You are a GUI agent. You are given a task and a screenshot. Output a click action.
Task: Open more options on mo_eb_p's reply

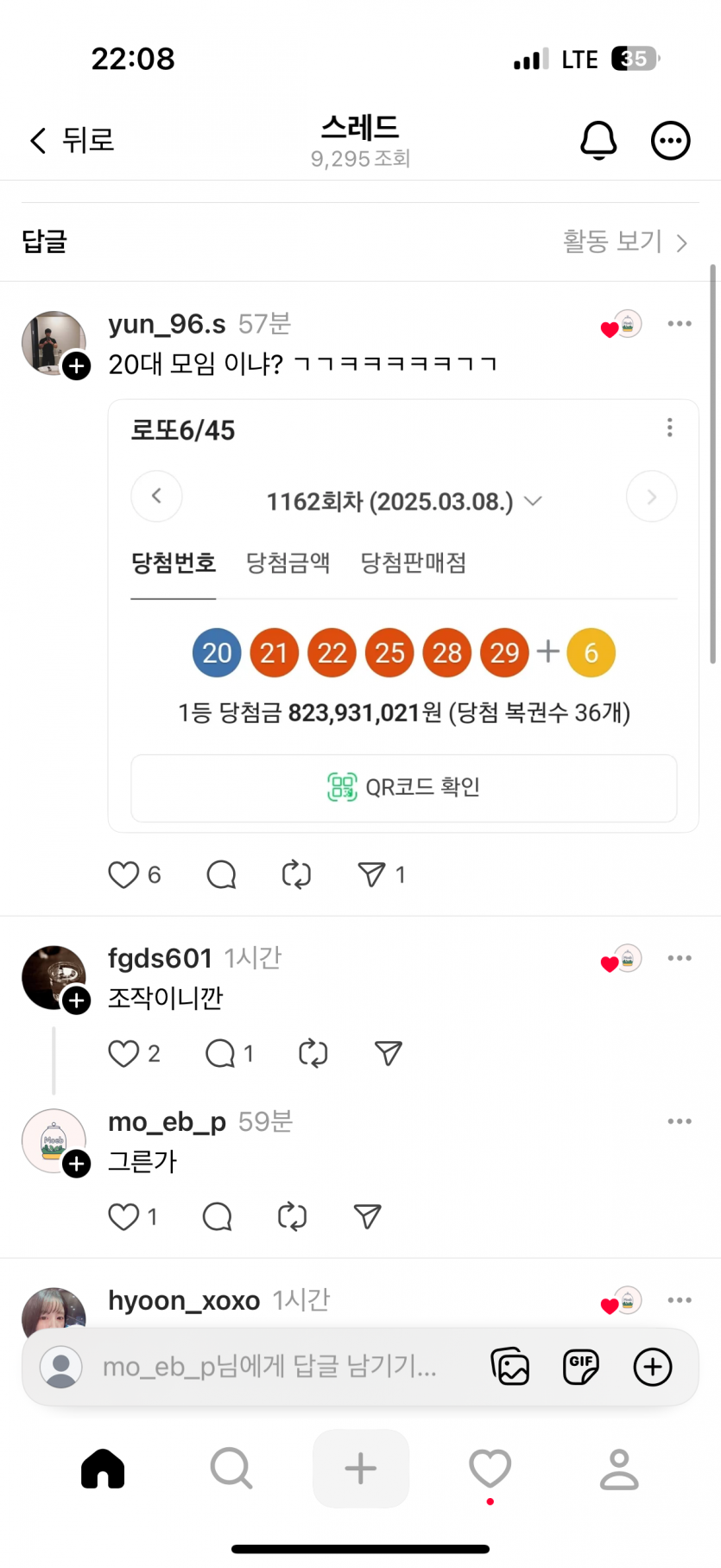pyautogui.click(x=680, y=1121)
